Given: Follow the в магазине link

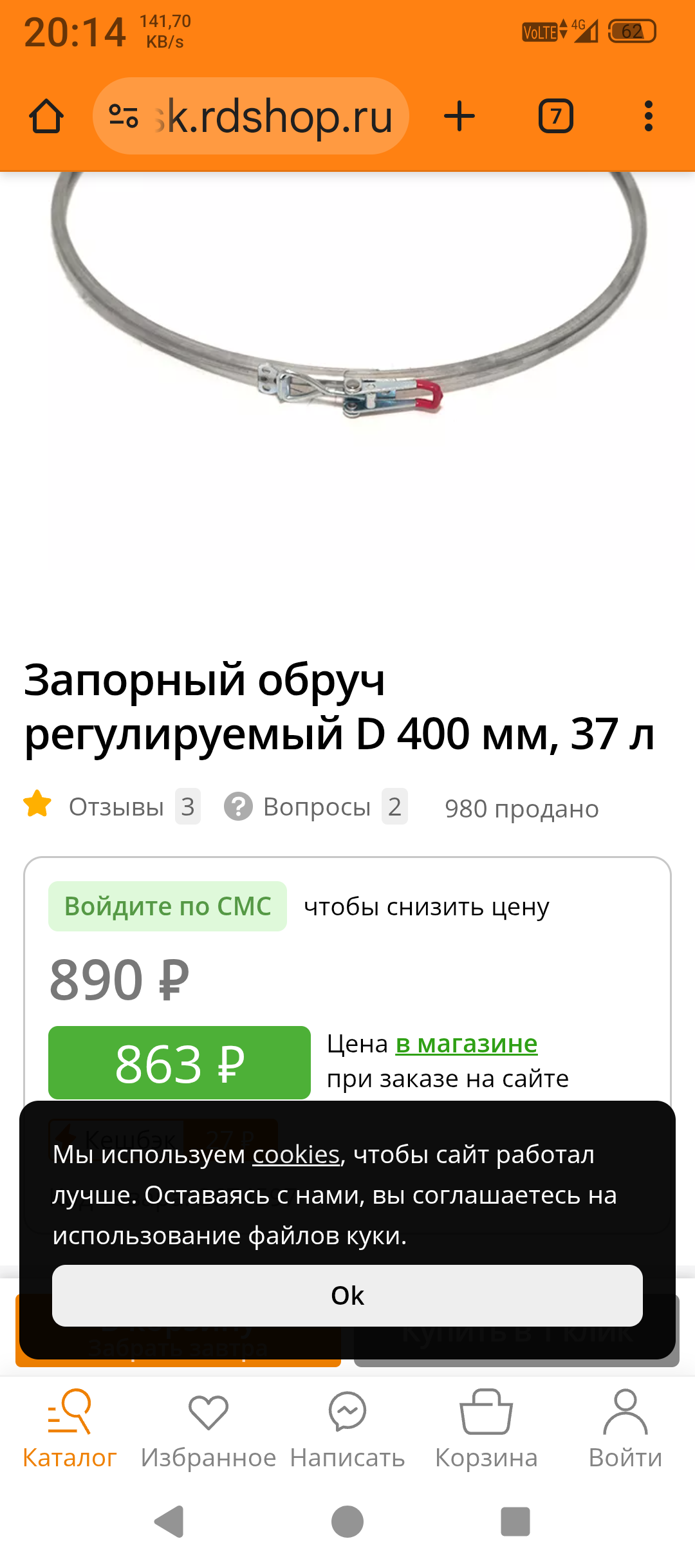Looking at the screenshot, I should coord(466,1043).
